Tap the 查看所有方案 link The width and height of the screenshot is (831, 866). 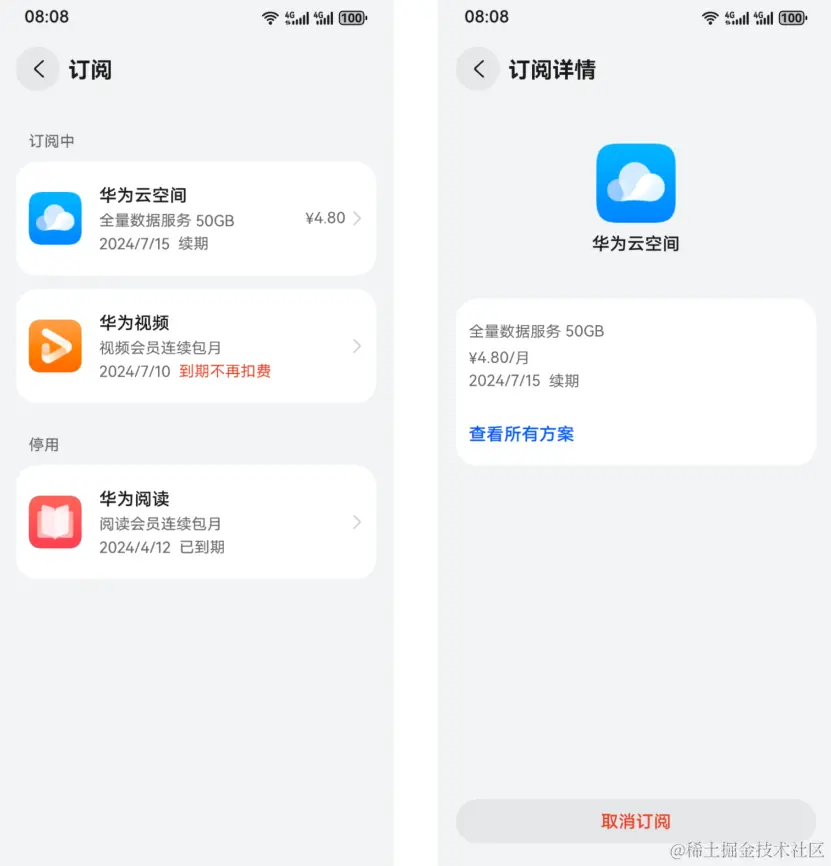[x=521, y=434]
